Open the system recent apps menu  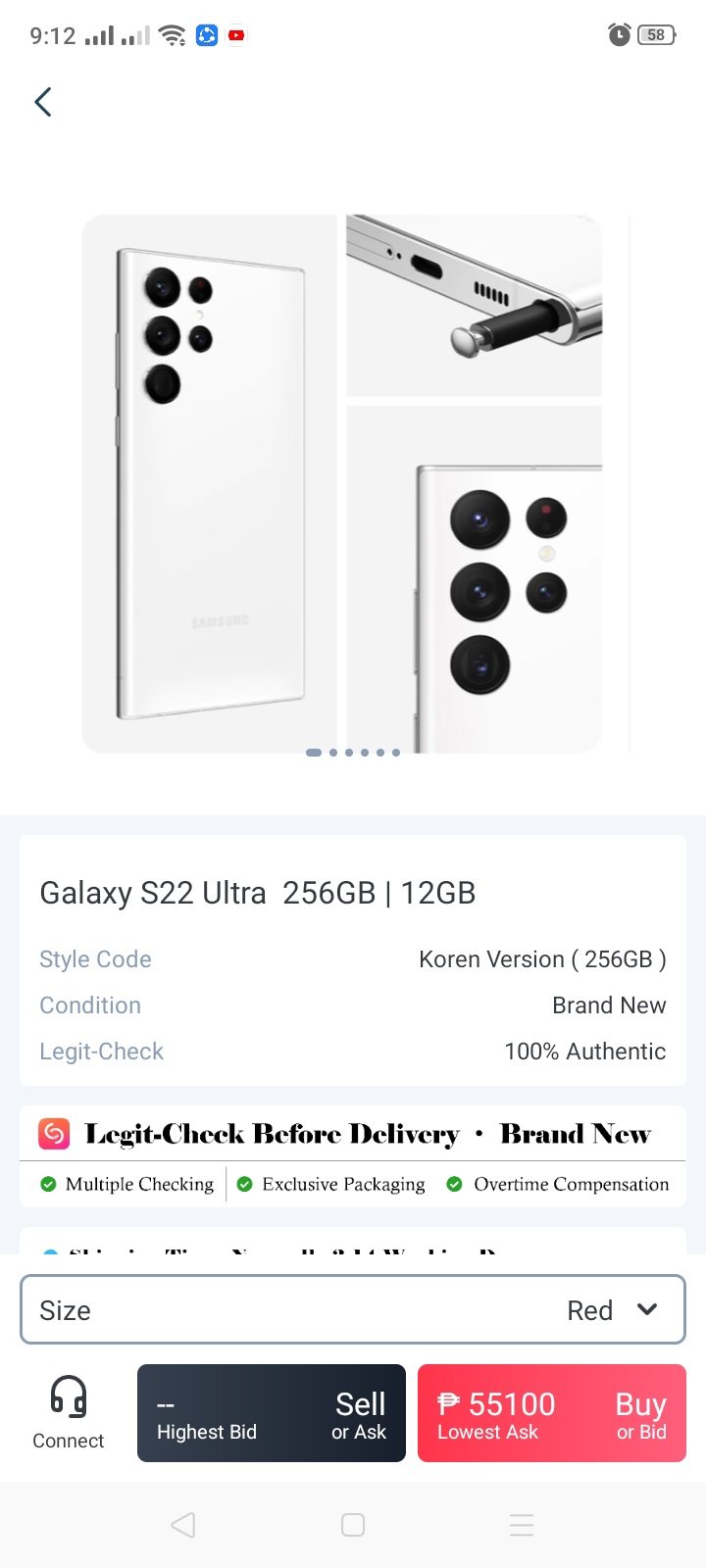pos(522,1525)
